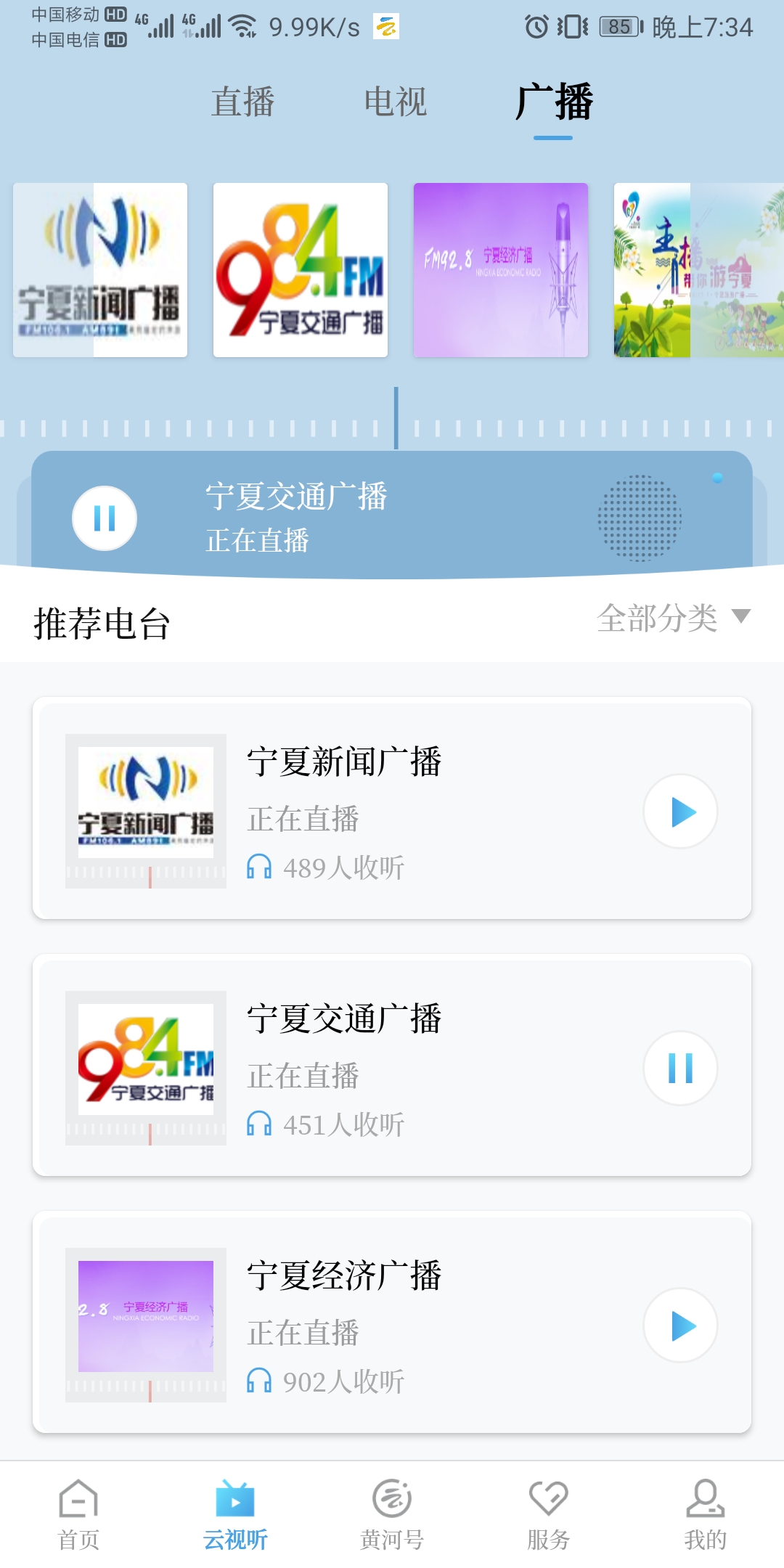Switch to the 电视 tab
784x1568 pixels.
(396, 102)
